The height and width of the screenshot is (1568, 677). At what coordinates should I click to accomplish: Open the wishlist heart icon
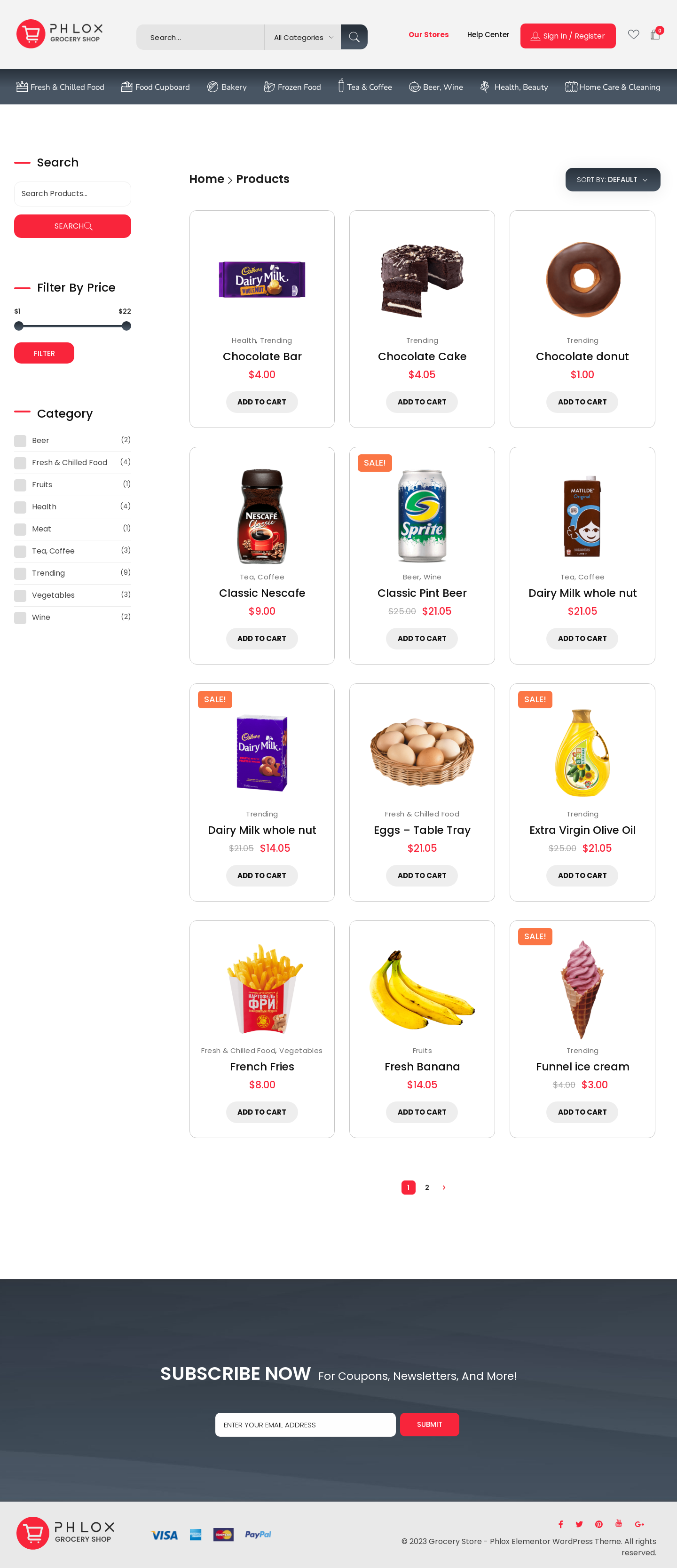point(633,35)
